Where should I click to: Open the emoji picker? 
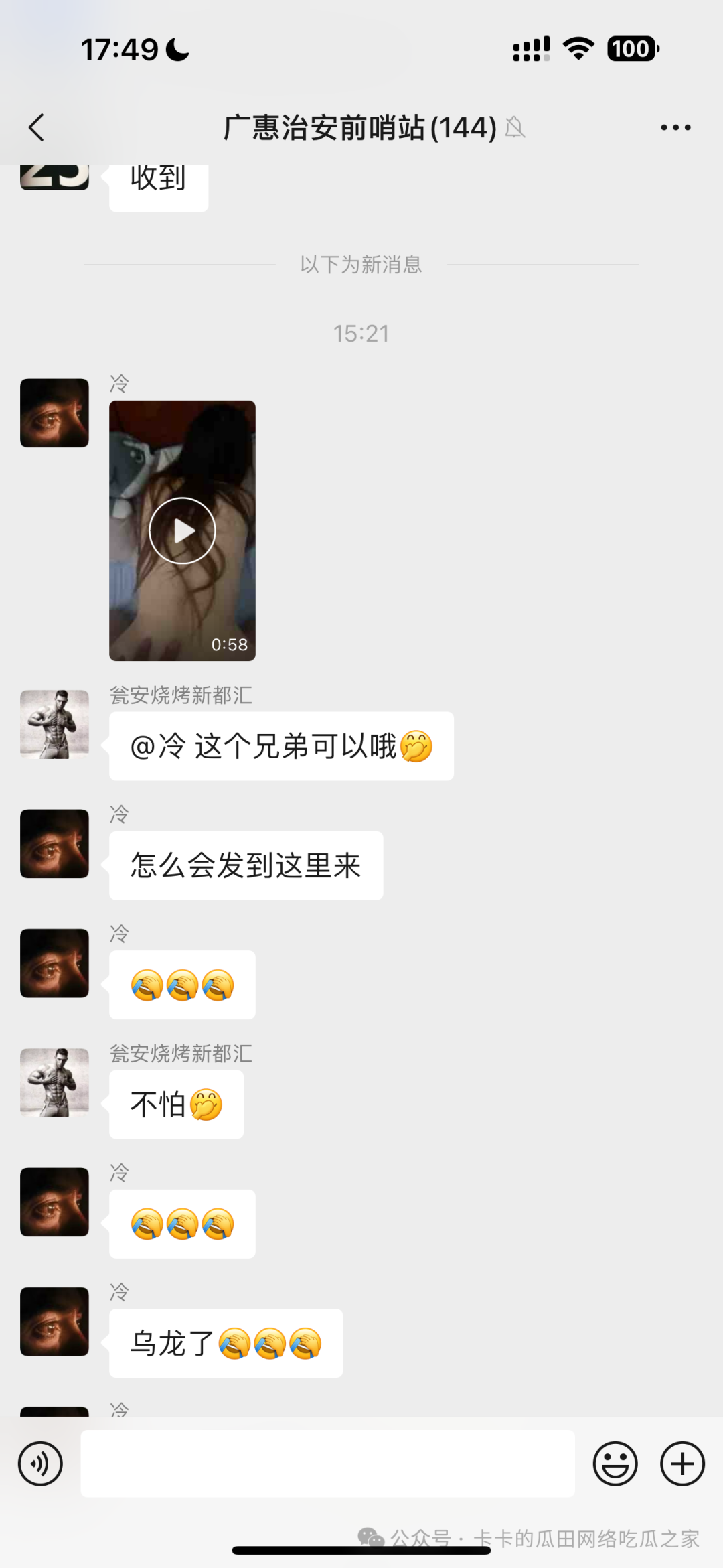pos(615,1464)
